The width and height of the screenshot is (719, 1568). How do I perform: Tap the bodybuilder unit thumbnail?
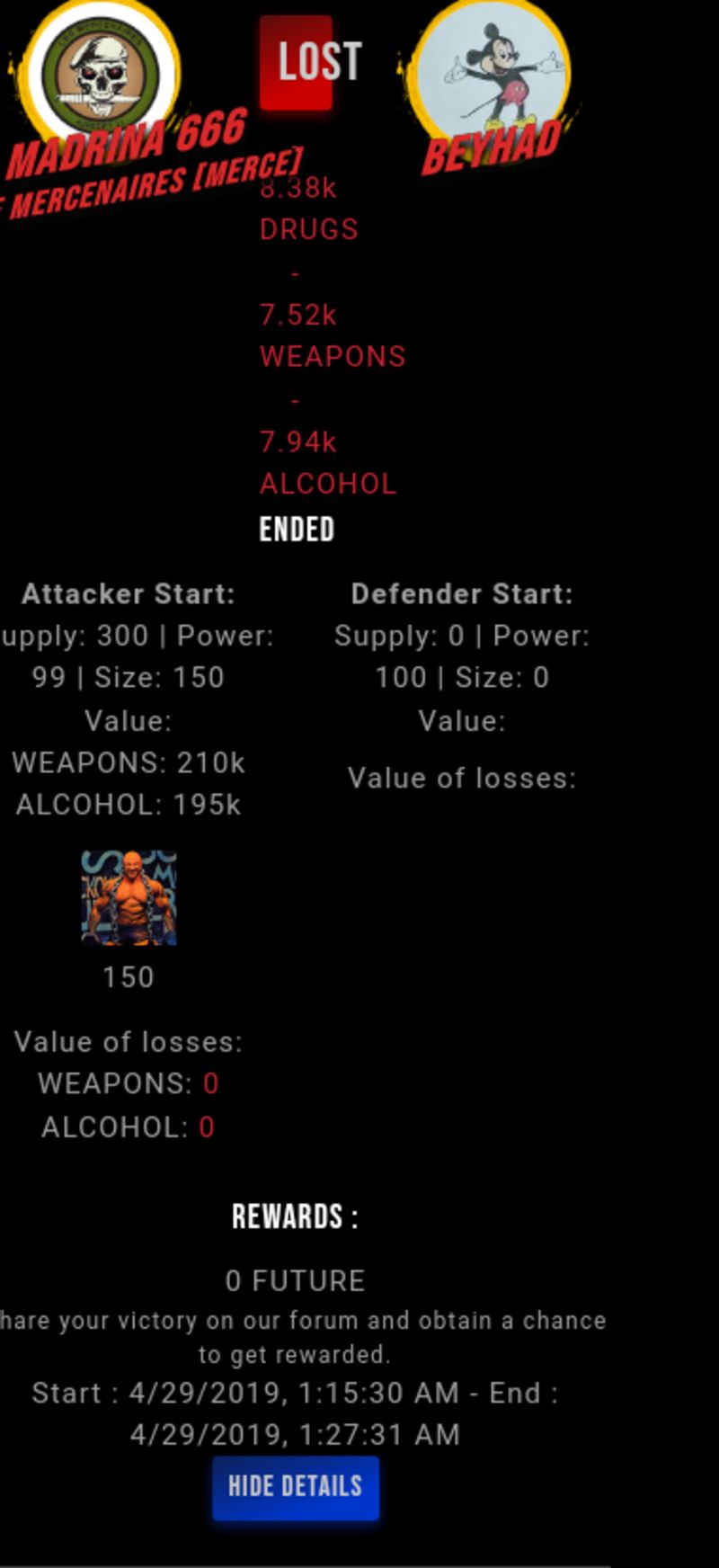(129, 897)
